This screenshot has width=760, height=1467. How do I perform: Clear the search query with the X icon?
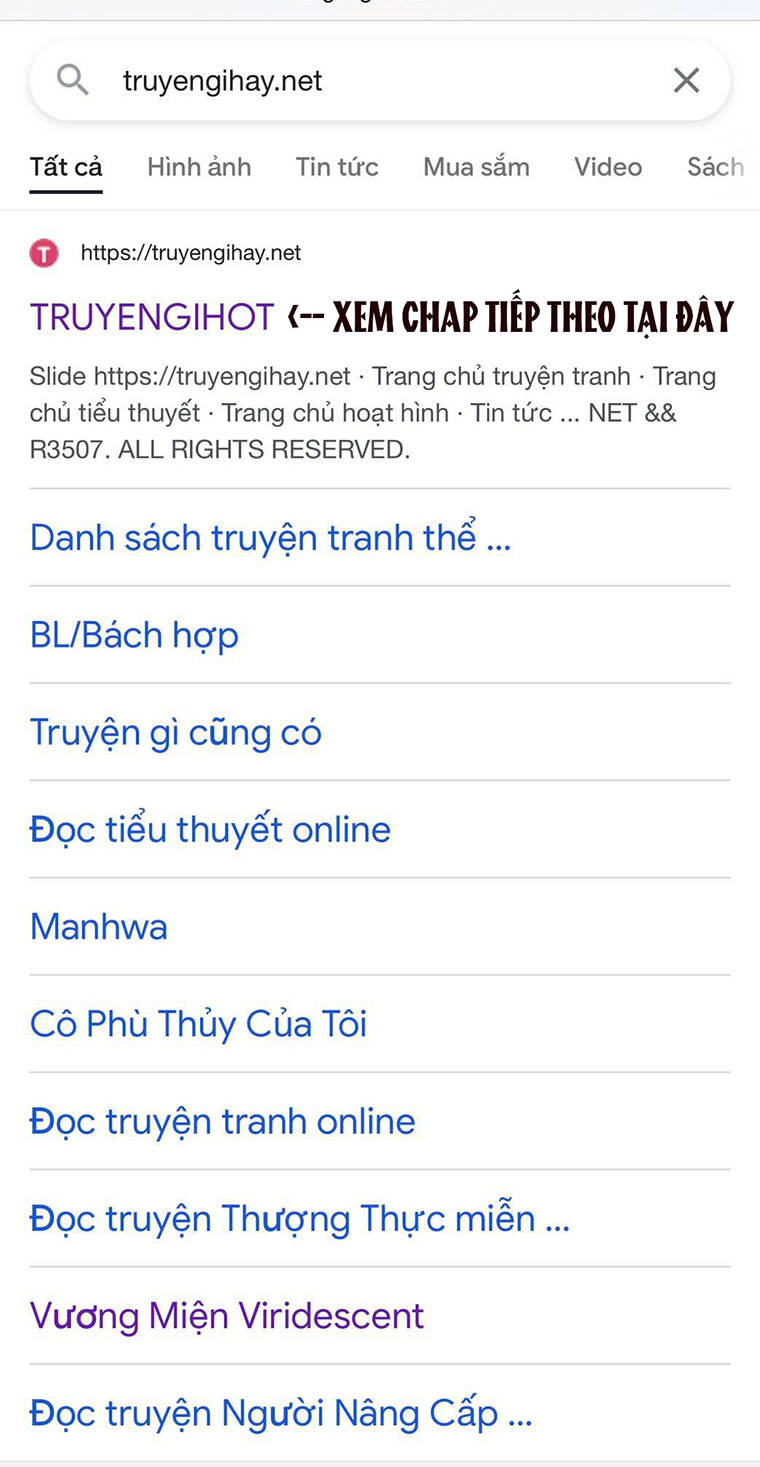coord(686,80)
